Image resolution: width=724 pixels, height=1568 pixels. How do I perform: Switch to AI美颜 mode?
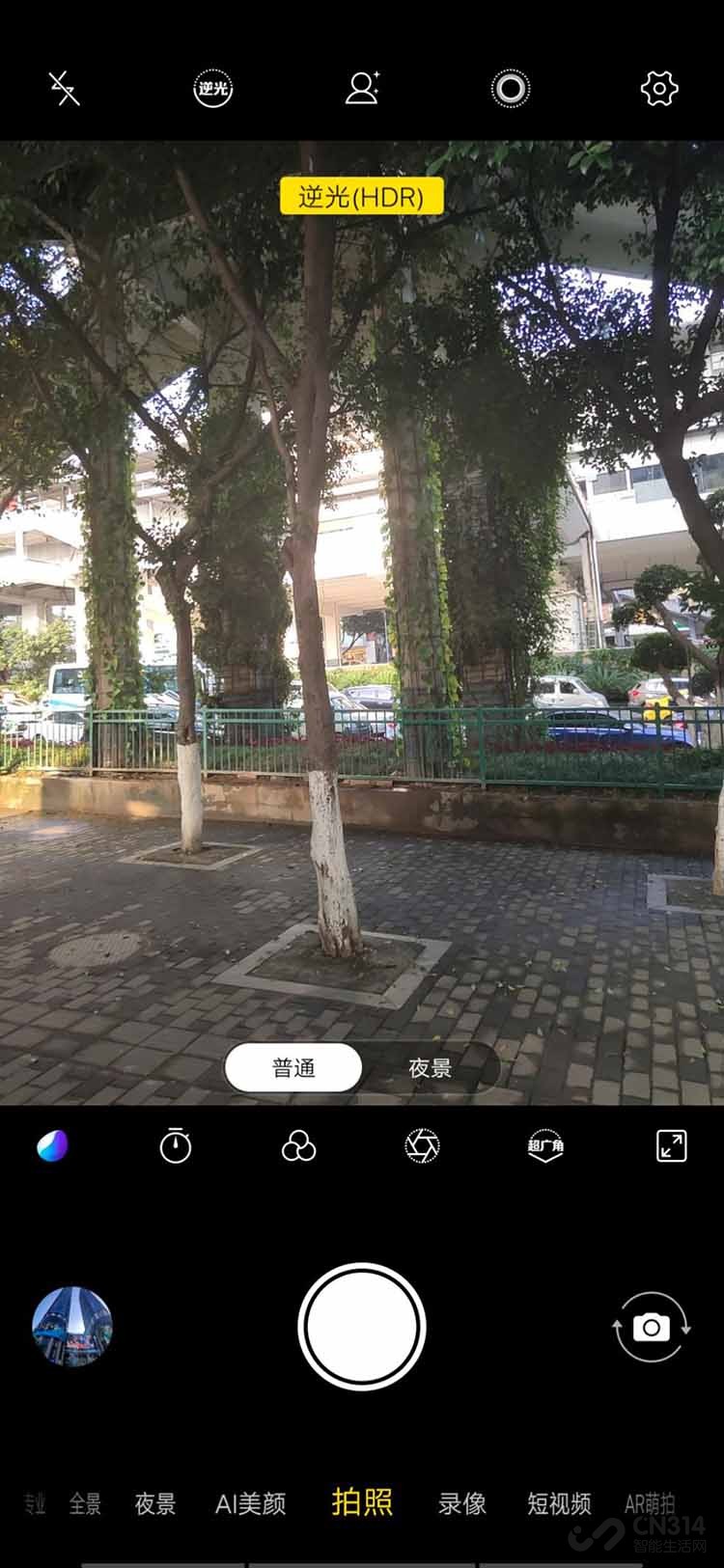pyautogui.click(x=250, y=1503)
